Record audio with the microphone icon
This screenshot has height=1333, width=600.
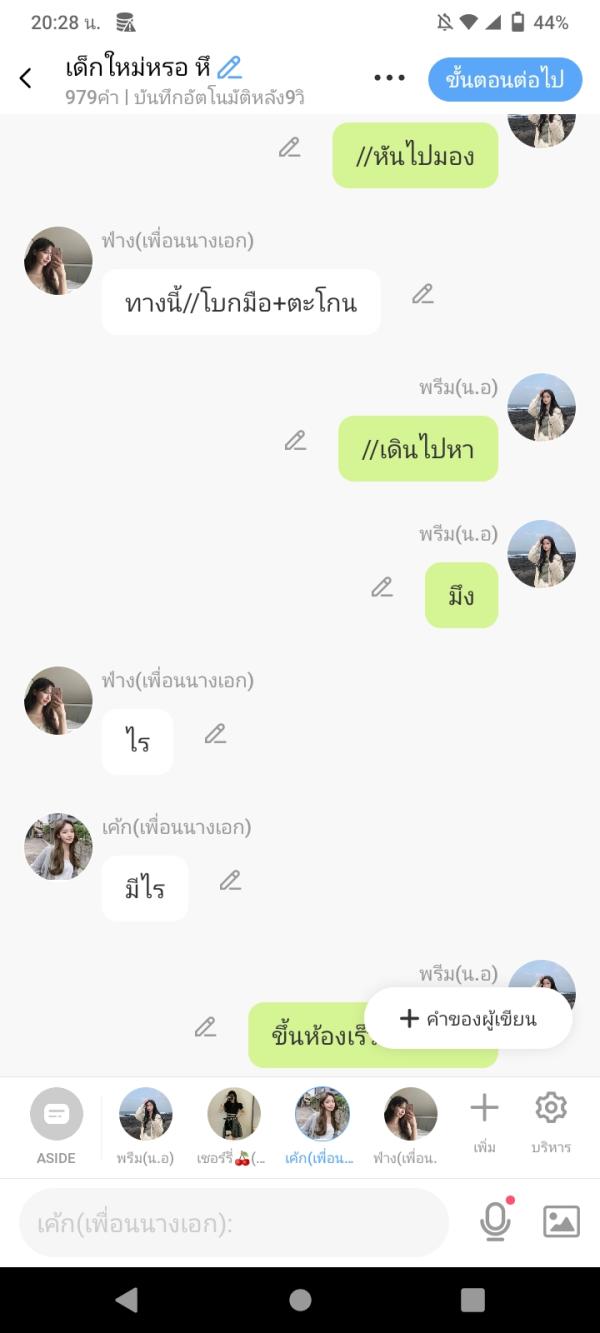tap(495, 1221)
